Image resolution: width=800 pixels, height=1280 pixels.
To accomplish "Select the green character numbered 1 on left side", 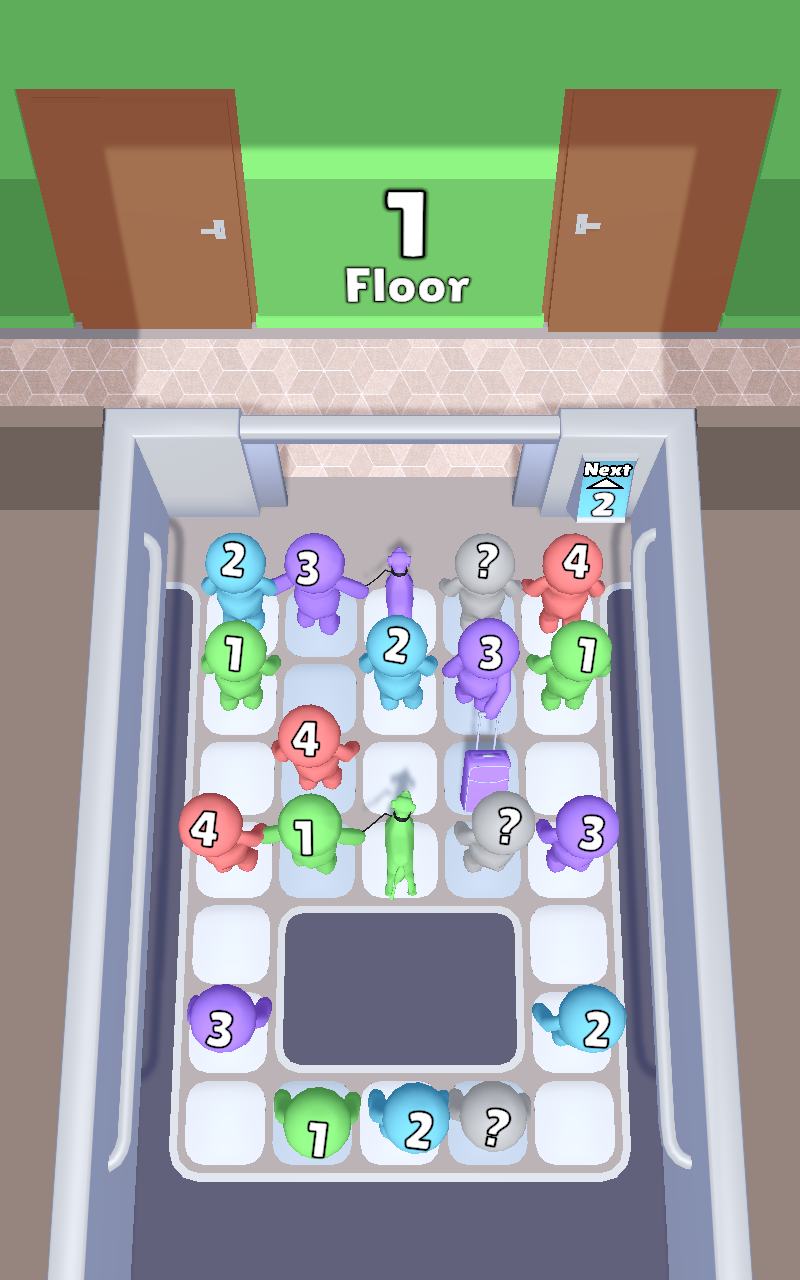I will coord(235,651).
